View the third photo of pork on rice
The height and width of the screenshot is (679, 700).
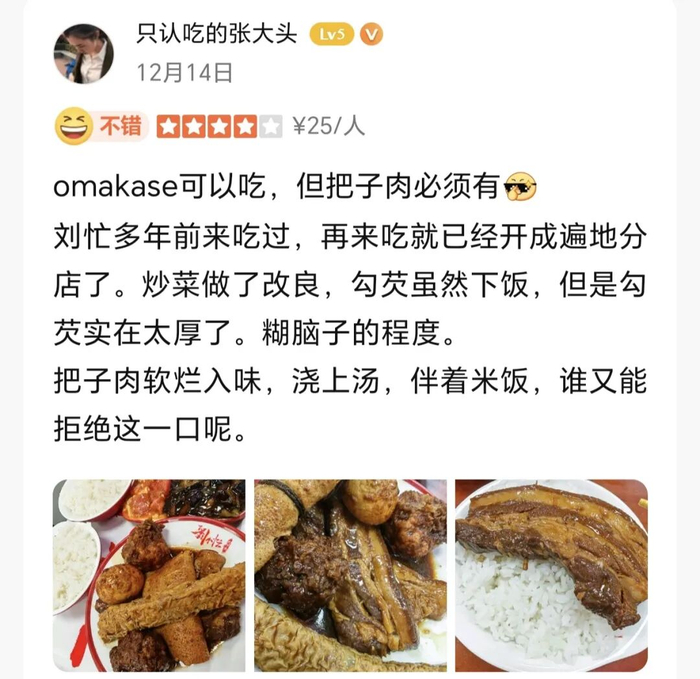[551, 575]
